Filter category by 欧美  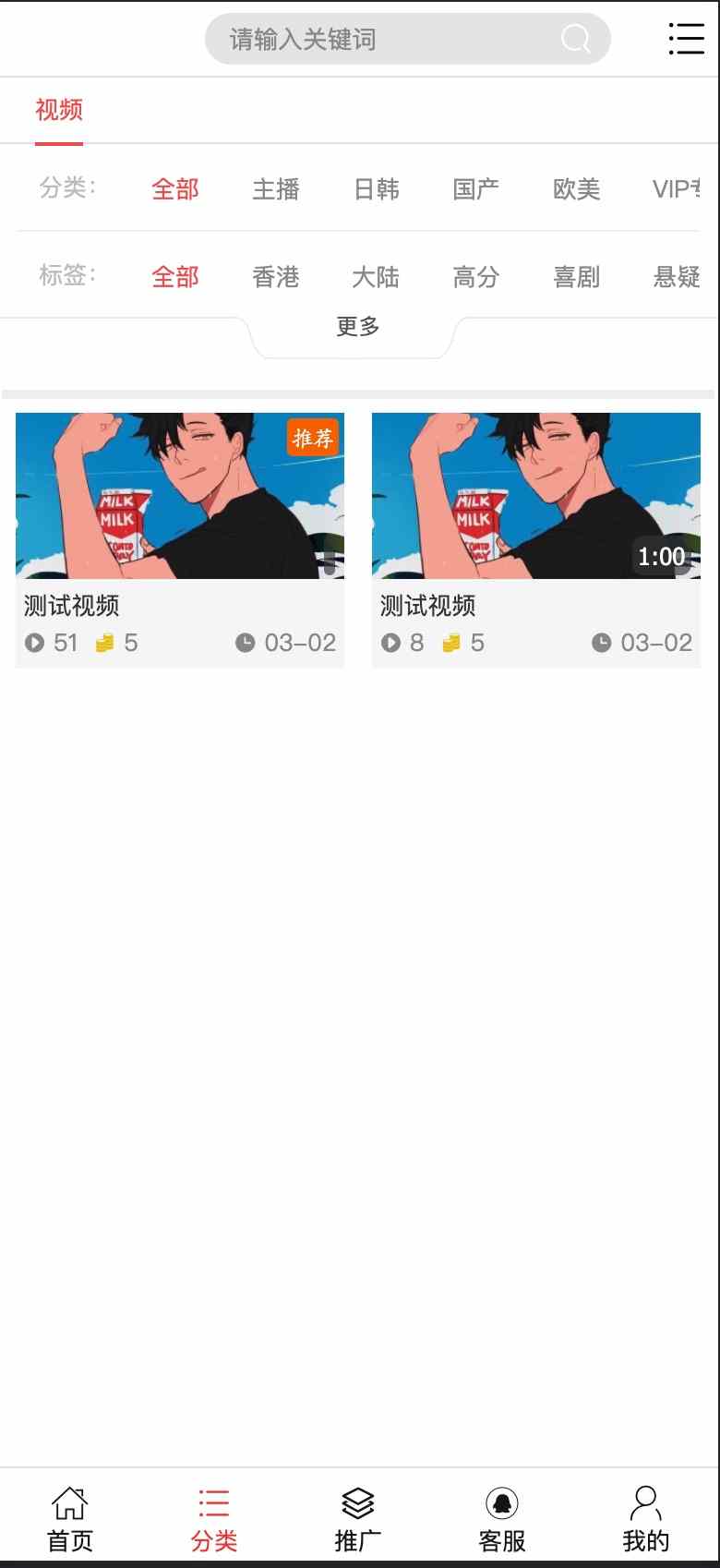(x=577, y=189)
